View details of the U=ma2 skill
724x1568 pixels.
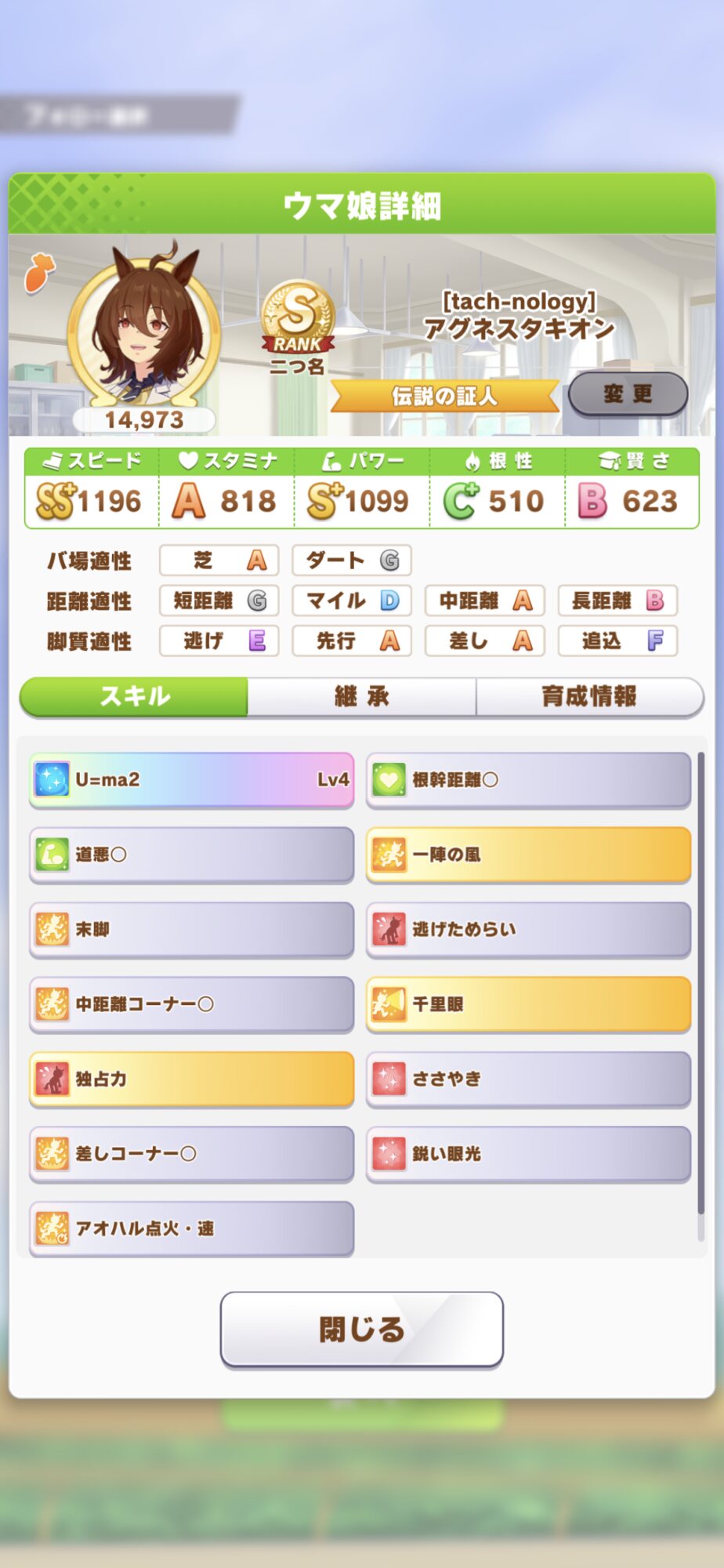click(191, 779)
